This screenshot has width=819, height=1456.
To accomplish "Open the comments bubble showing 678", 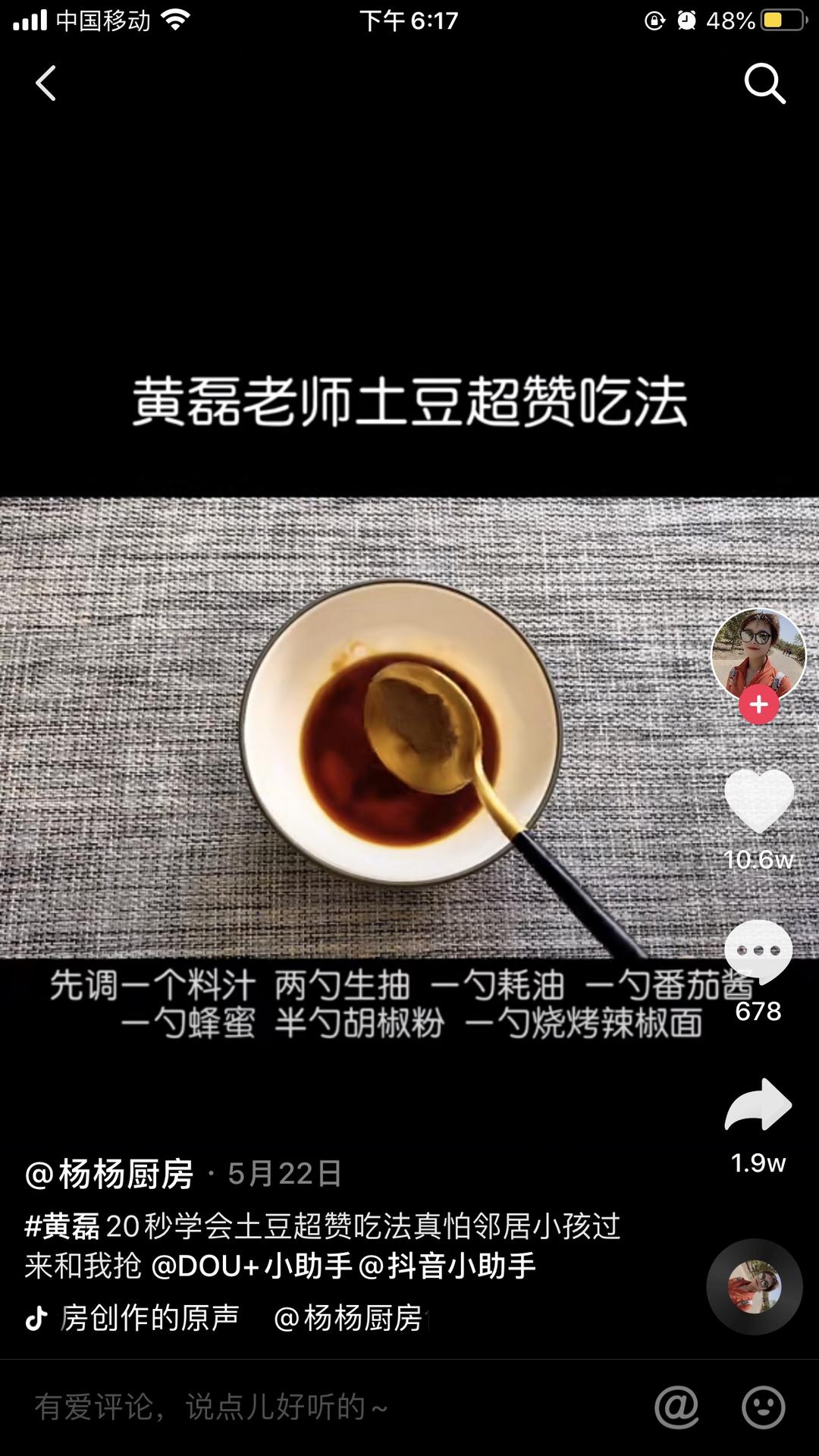I will [758, 952].
